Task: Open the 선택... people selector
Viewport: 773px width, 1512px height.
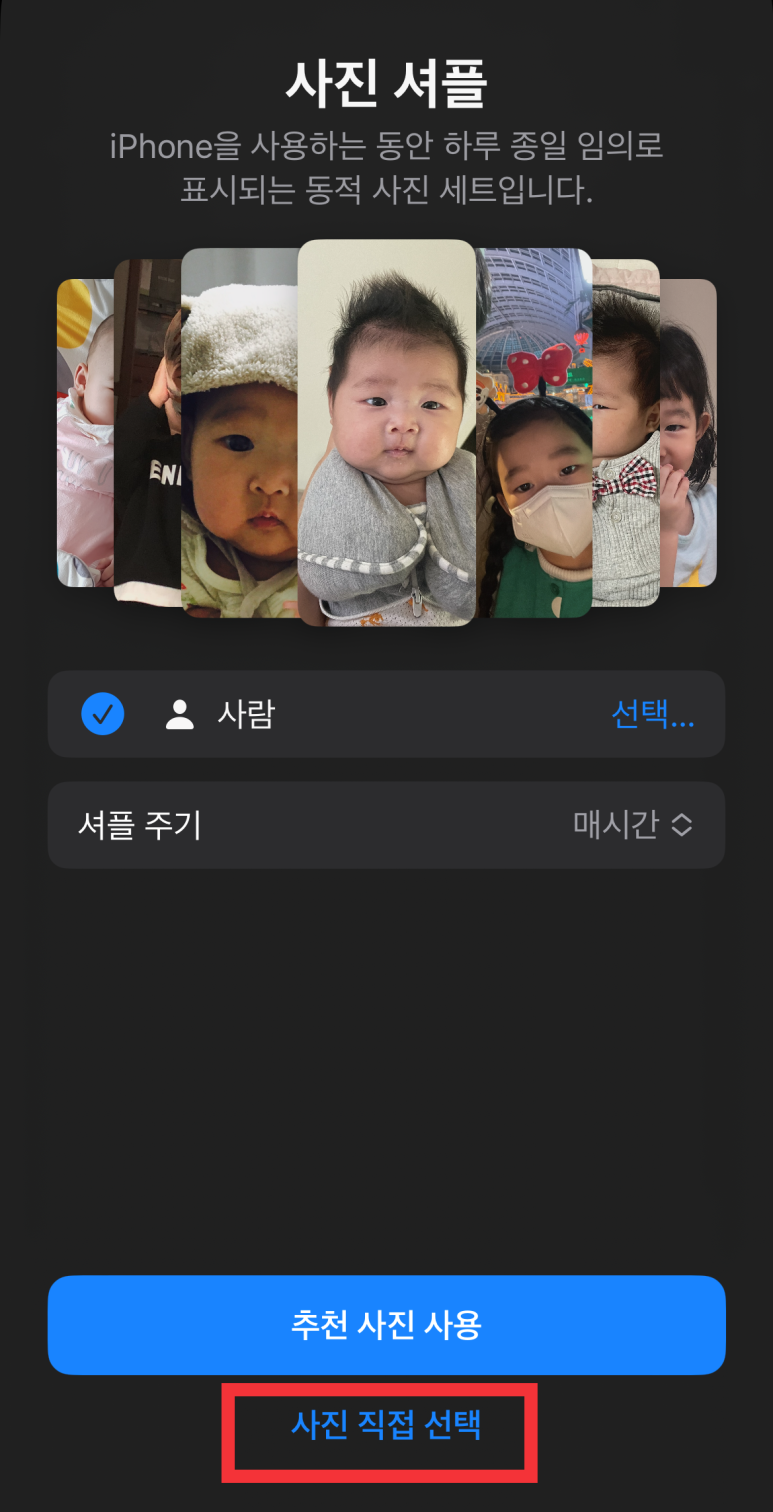Action: click(652, 714)
